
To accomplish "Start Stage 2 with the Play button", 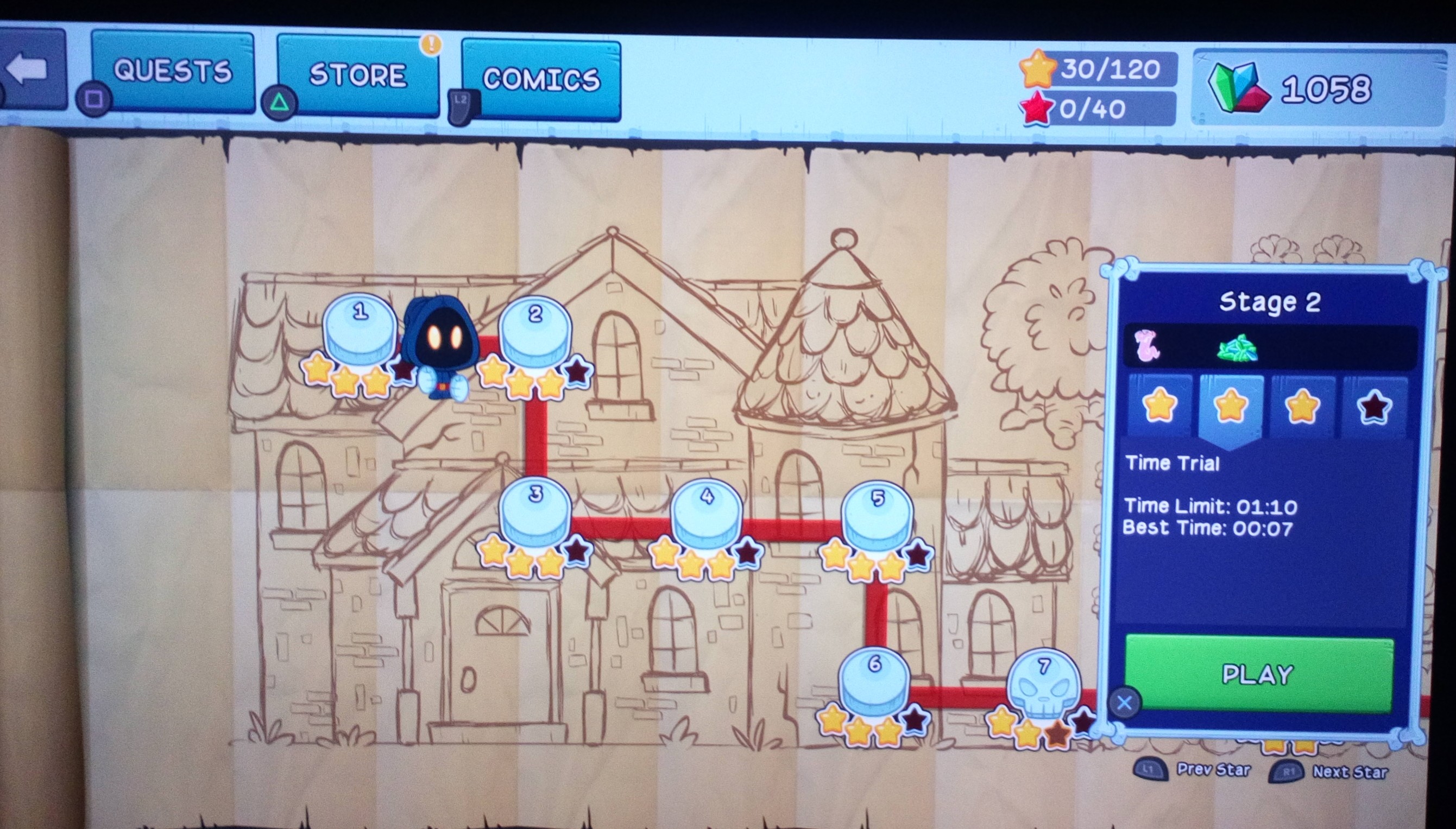I will tap(1258, 675).
